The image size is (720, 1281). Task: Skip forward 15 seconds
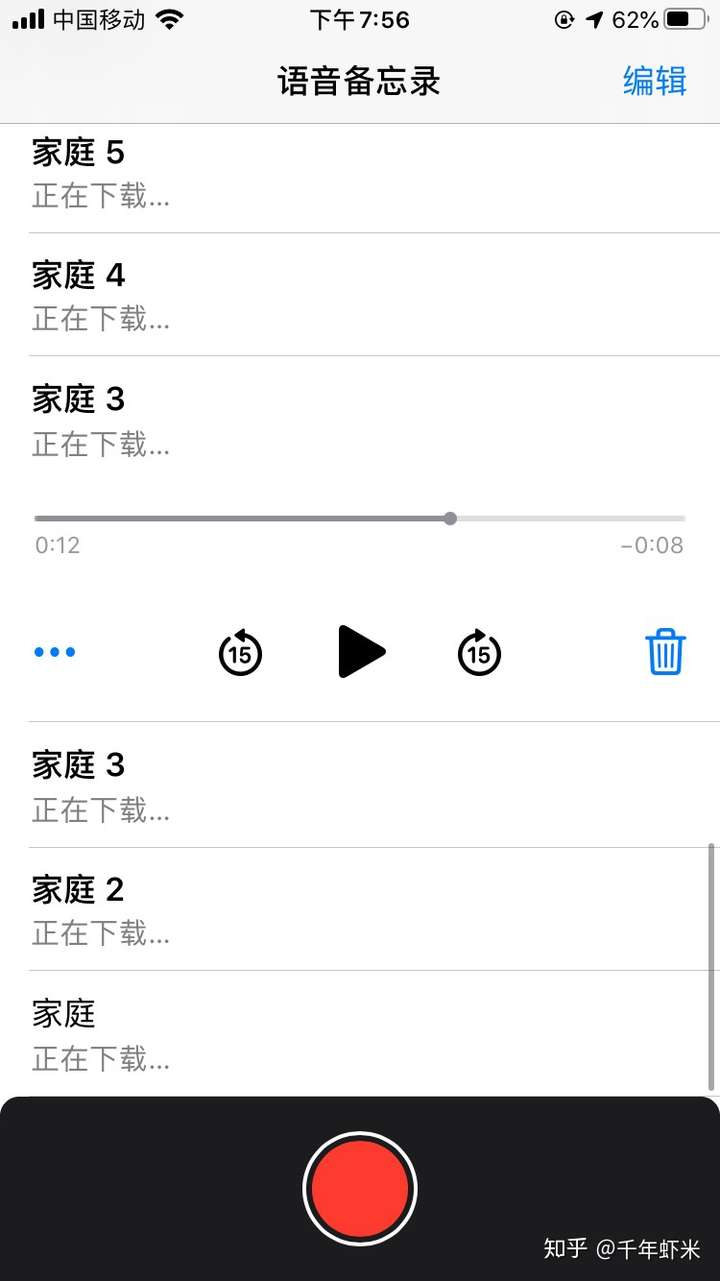point(479,653)
